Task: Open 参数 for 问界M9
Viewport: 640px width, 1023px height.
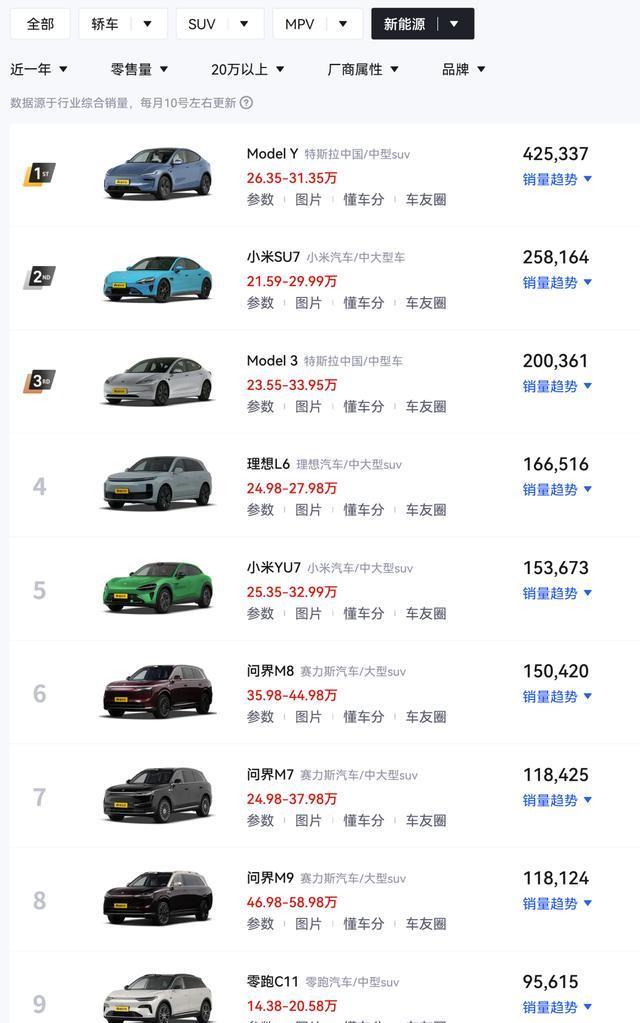Action: [x=260, y=923]
